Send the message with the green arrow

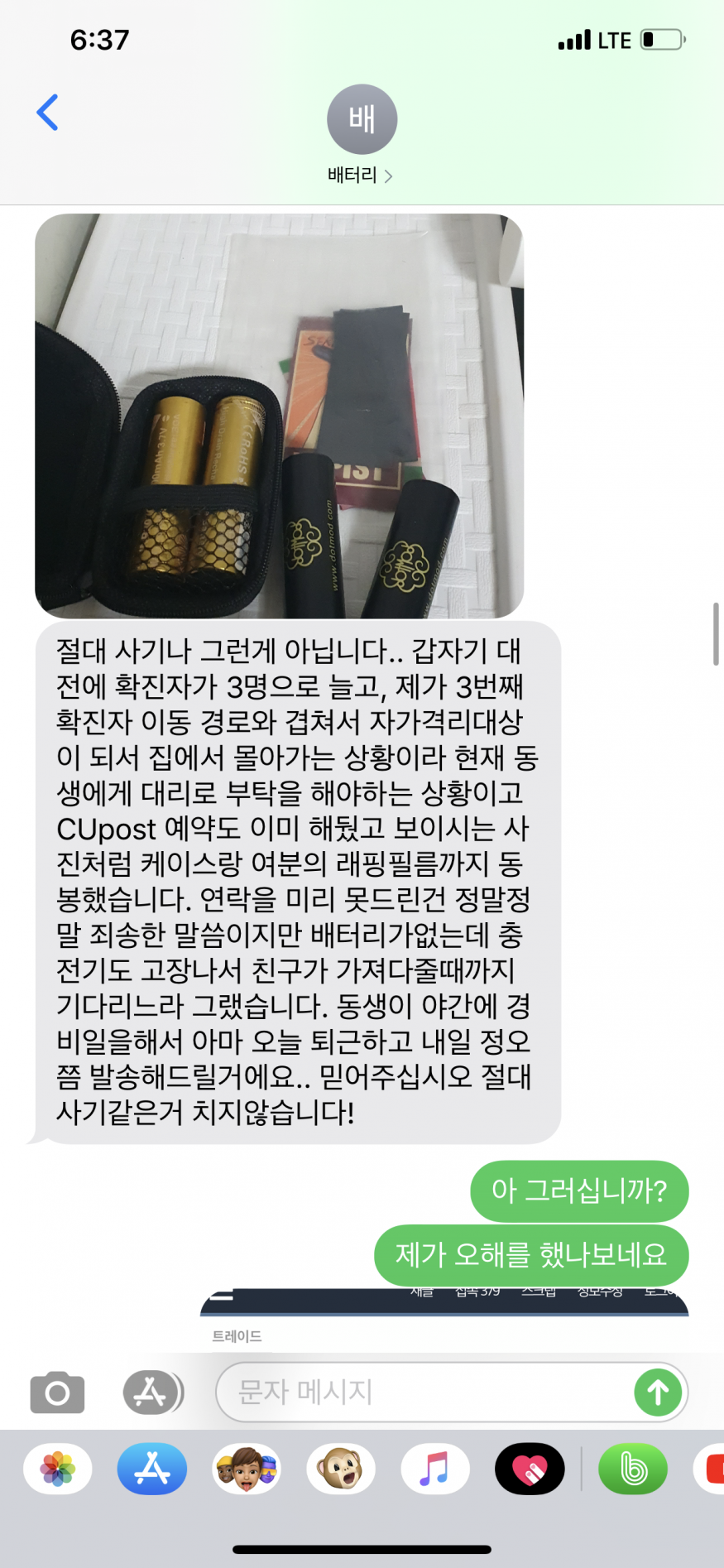click(x=658, y=1392)
